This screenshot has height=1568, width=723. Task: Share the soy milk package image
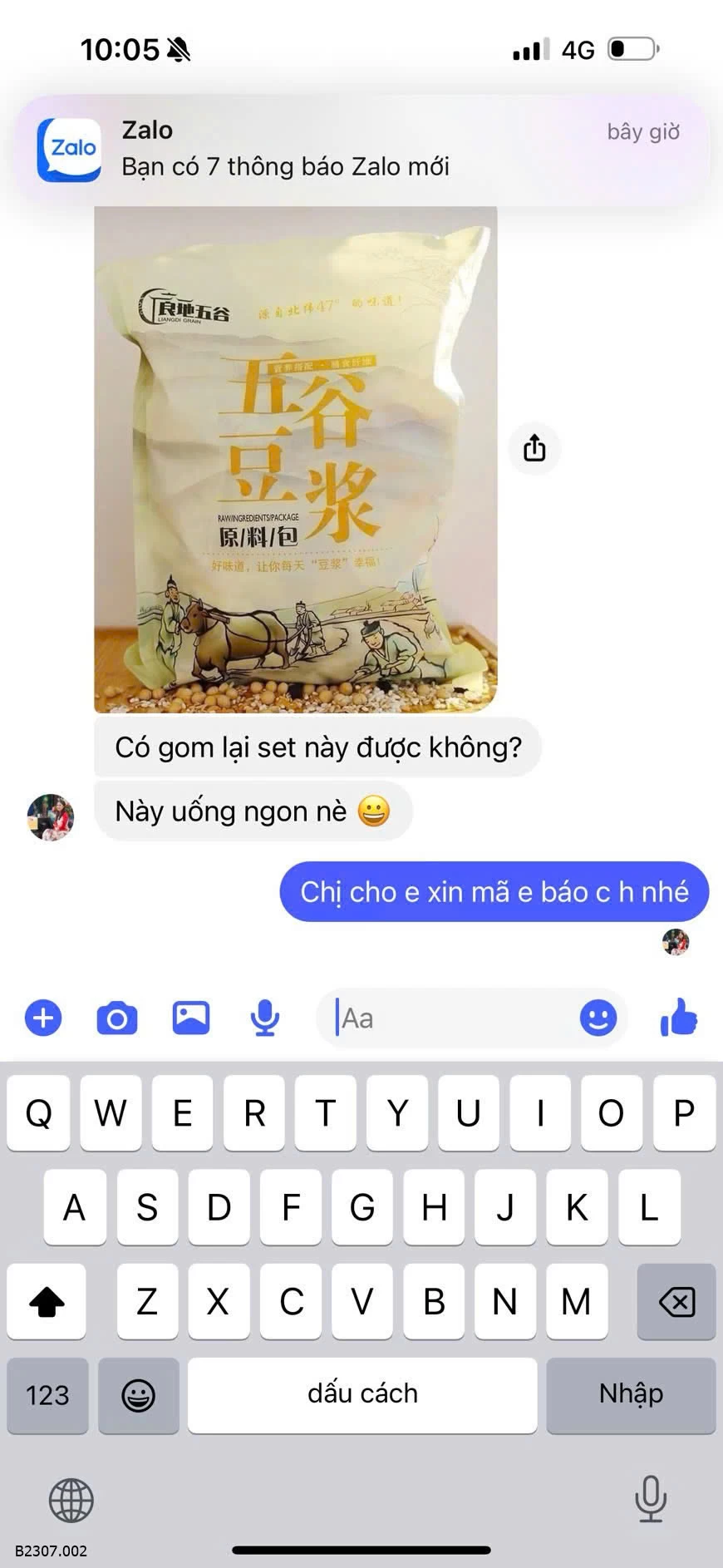534,448
